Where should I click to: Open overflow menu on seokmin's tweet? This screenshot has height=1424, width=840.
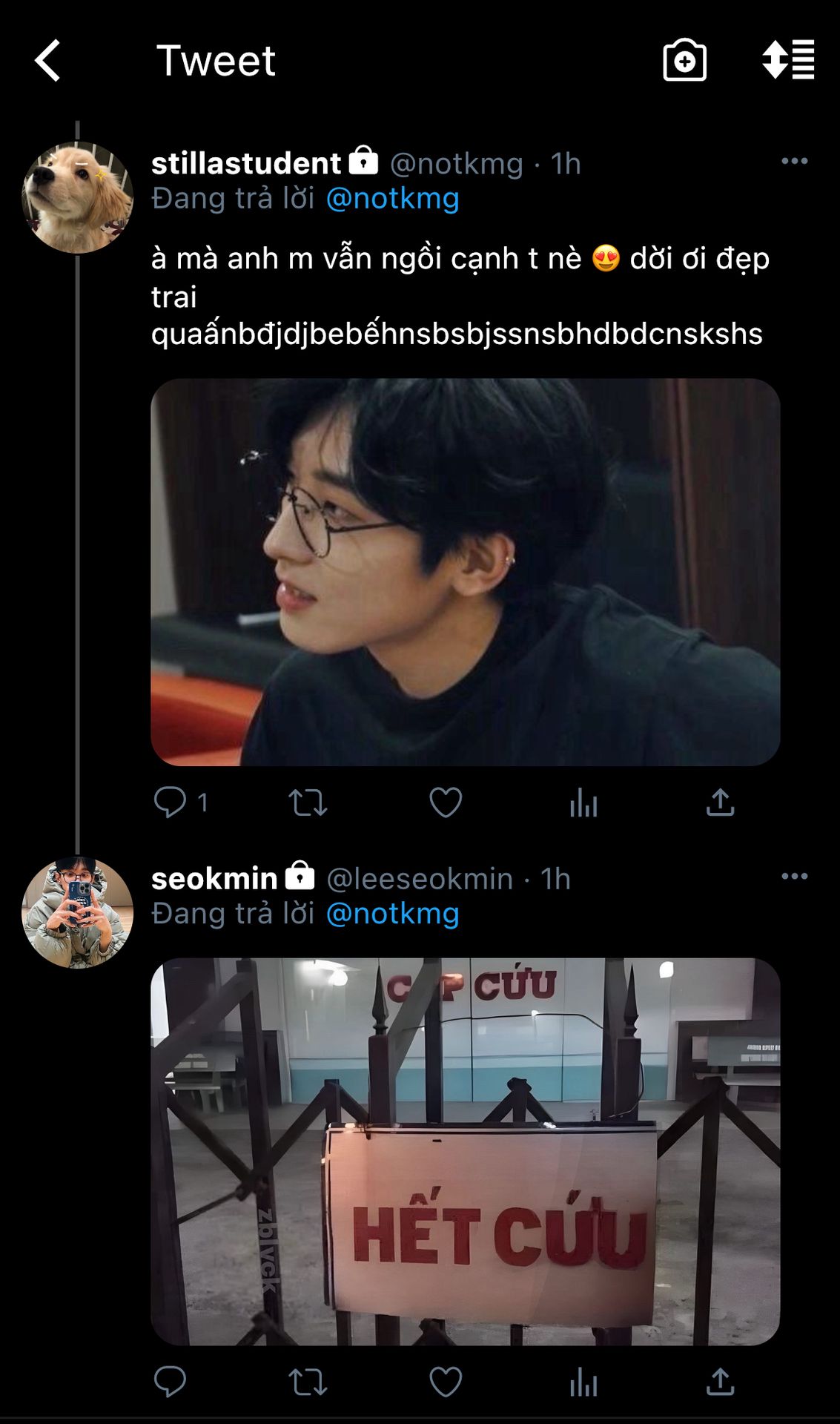coord(794,876)
